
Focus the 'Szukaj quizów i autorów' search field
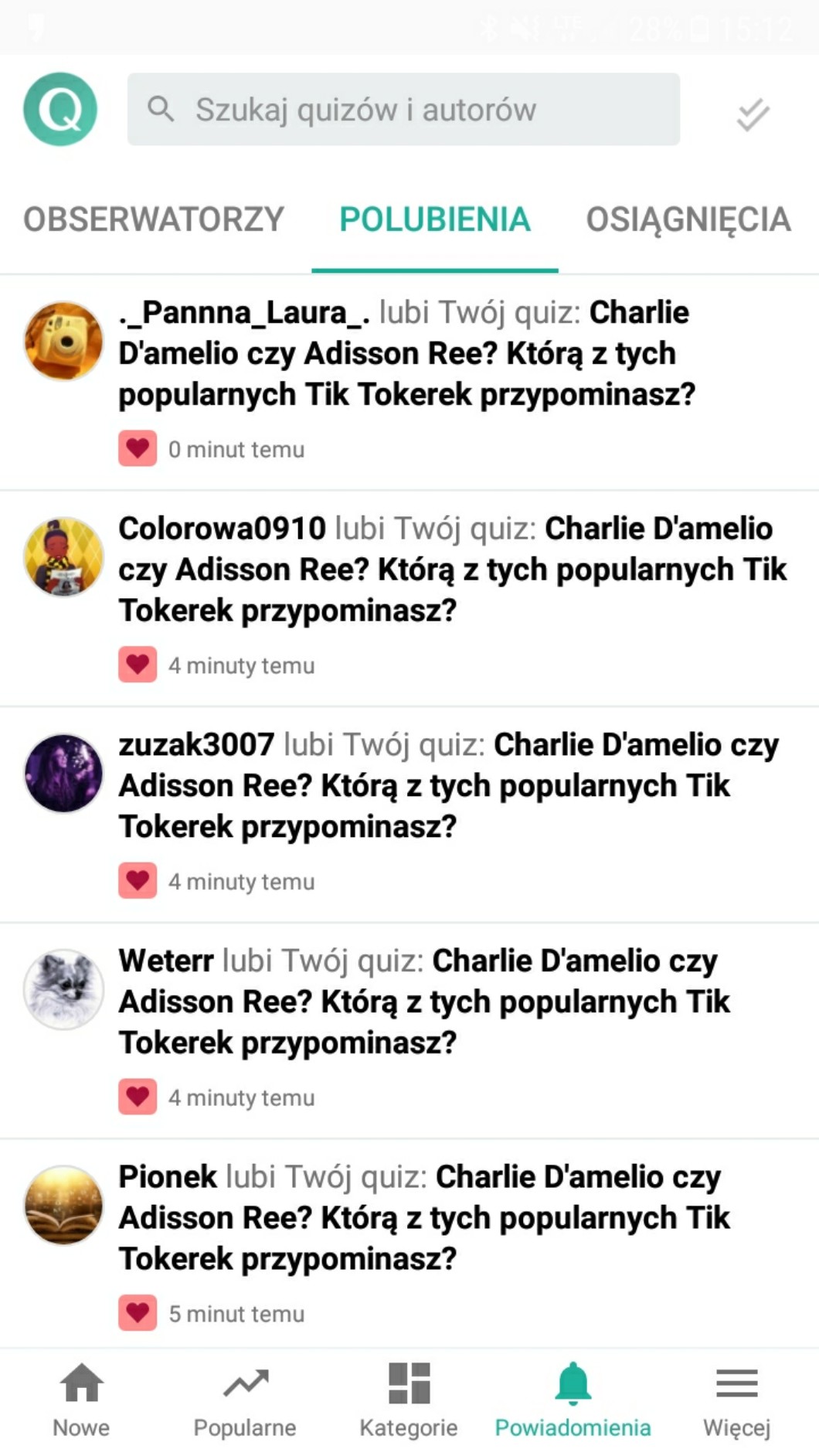point(403,110)
